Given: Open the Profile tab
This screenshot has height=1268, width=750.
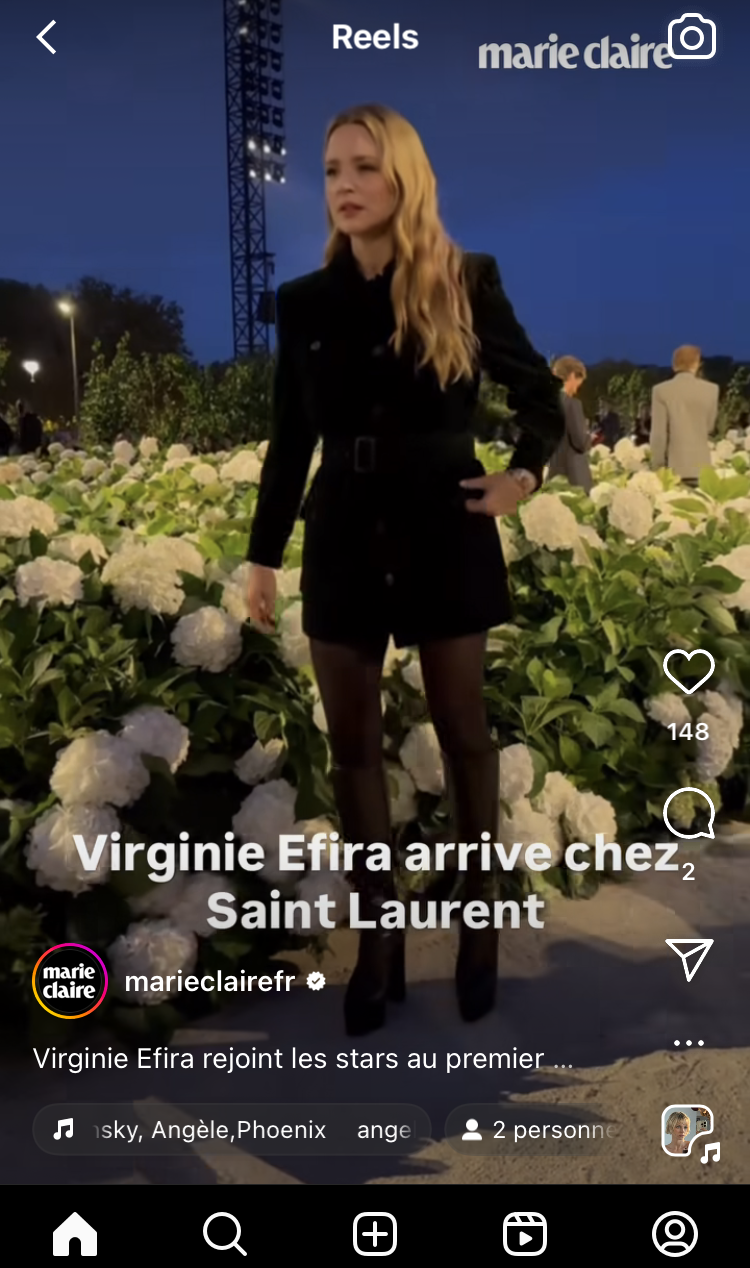Looking at the screenshot, I should (x=675, y=1234).
